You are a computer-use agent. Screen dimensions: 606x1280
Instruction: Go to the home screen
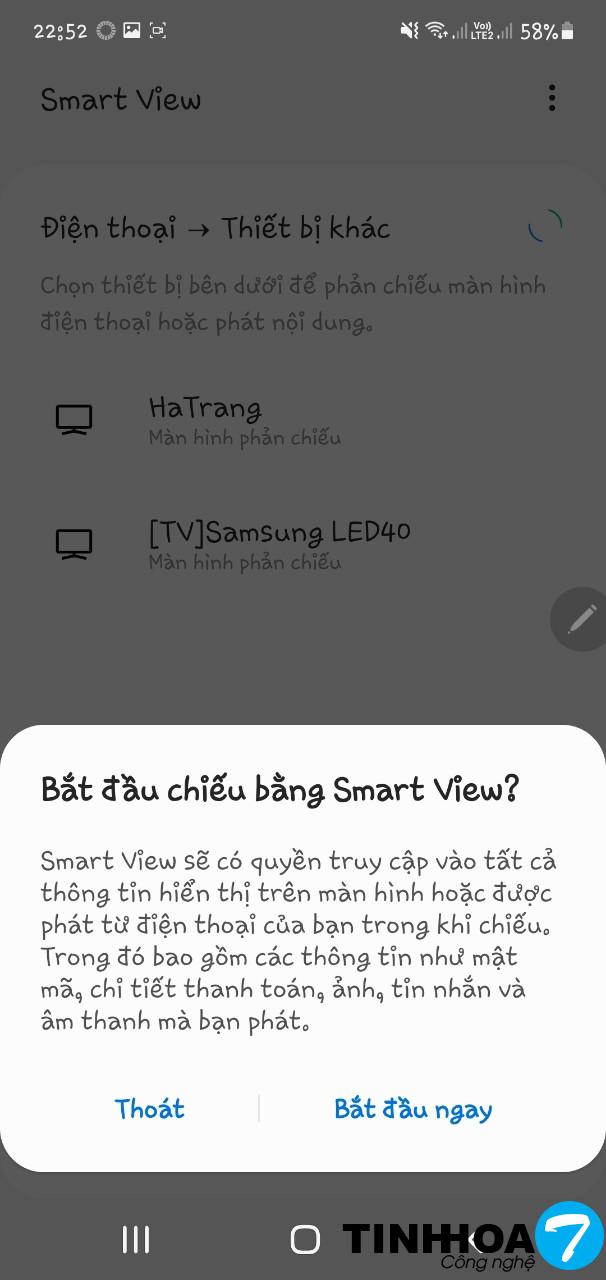[305, 1240]
